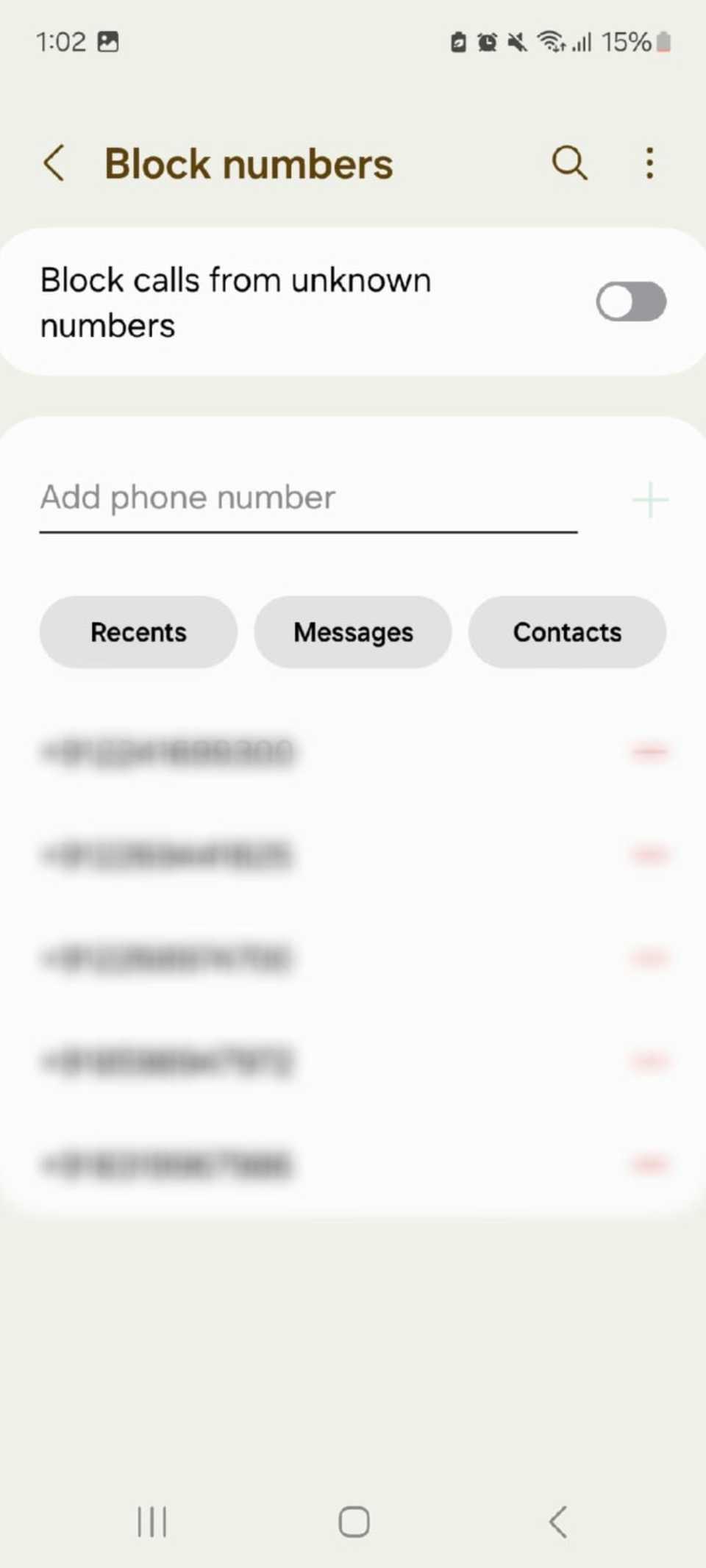Tap the plus to add phone number
This screenshot has width=706, height=1568.
click(x=650, y=498)
